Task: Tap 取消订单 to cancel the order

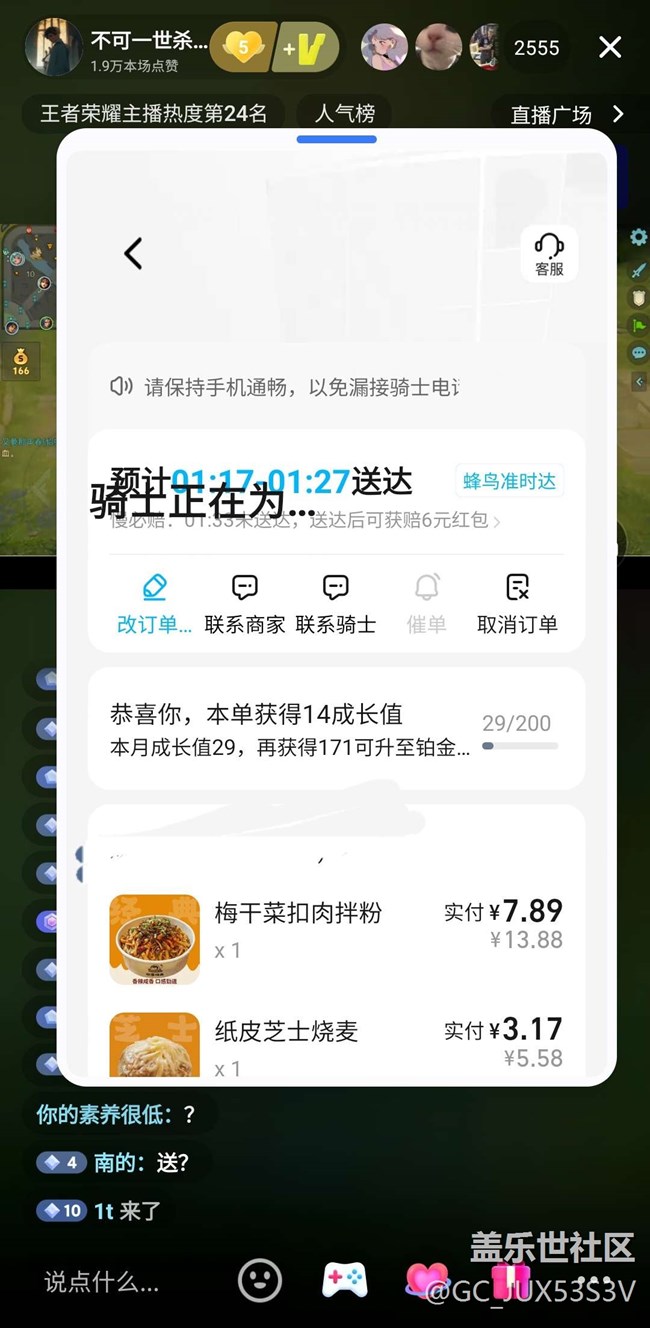Action: click(517, 605)
